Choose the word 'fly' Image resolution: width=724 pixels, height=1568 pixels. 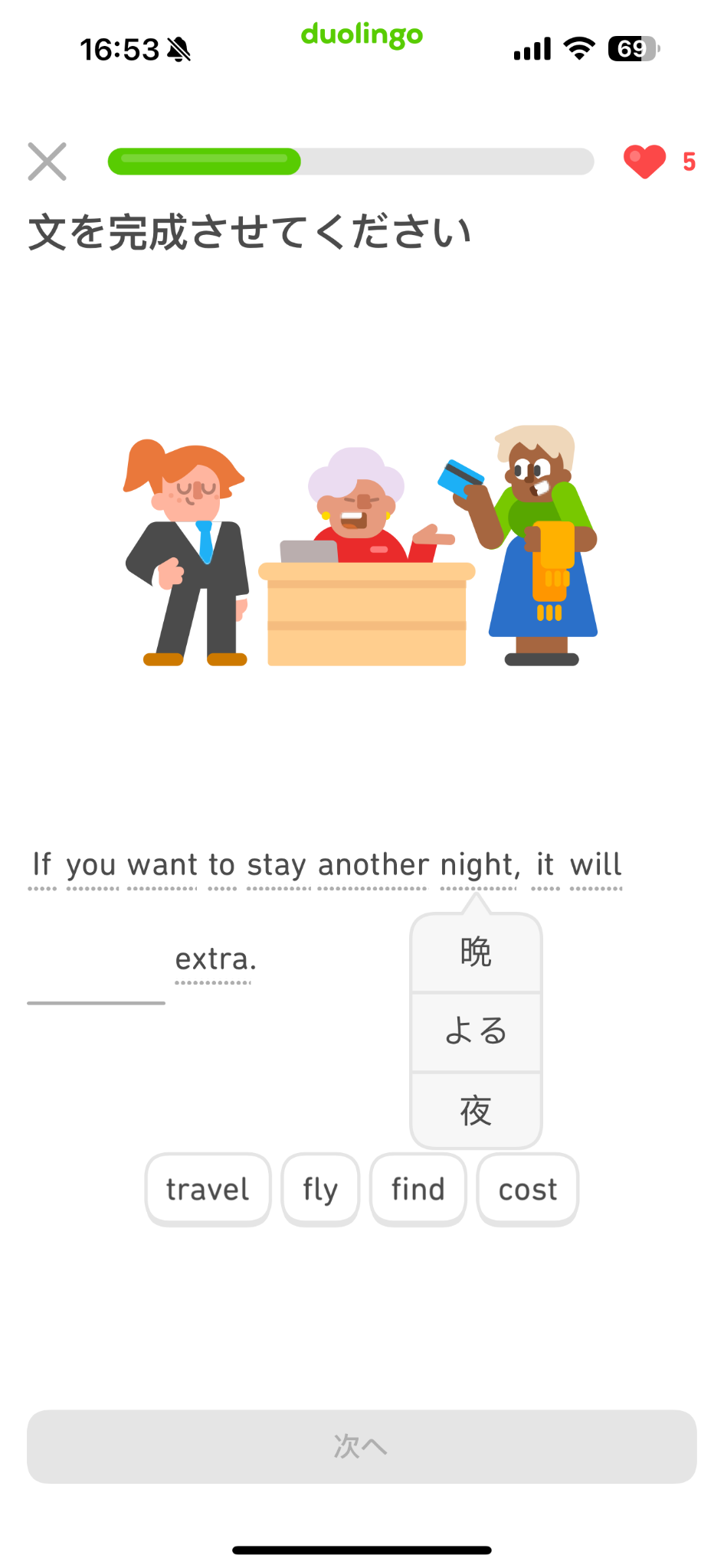(x=320, y=1189)
